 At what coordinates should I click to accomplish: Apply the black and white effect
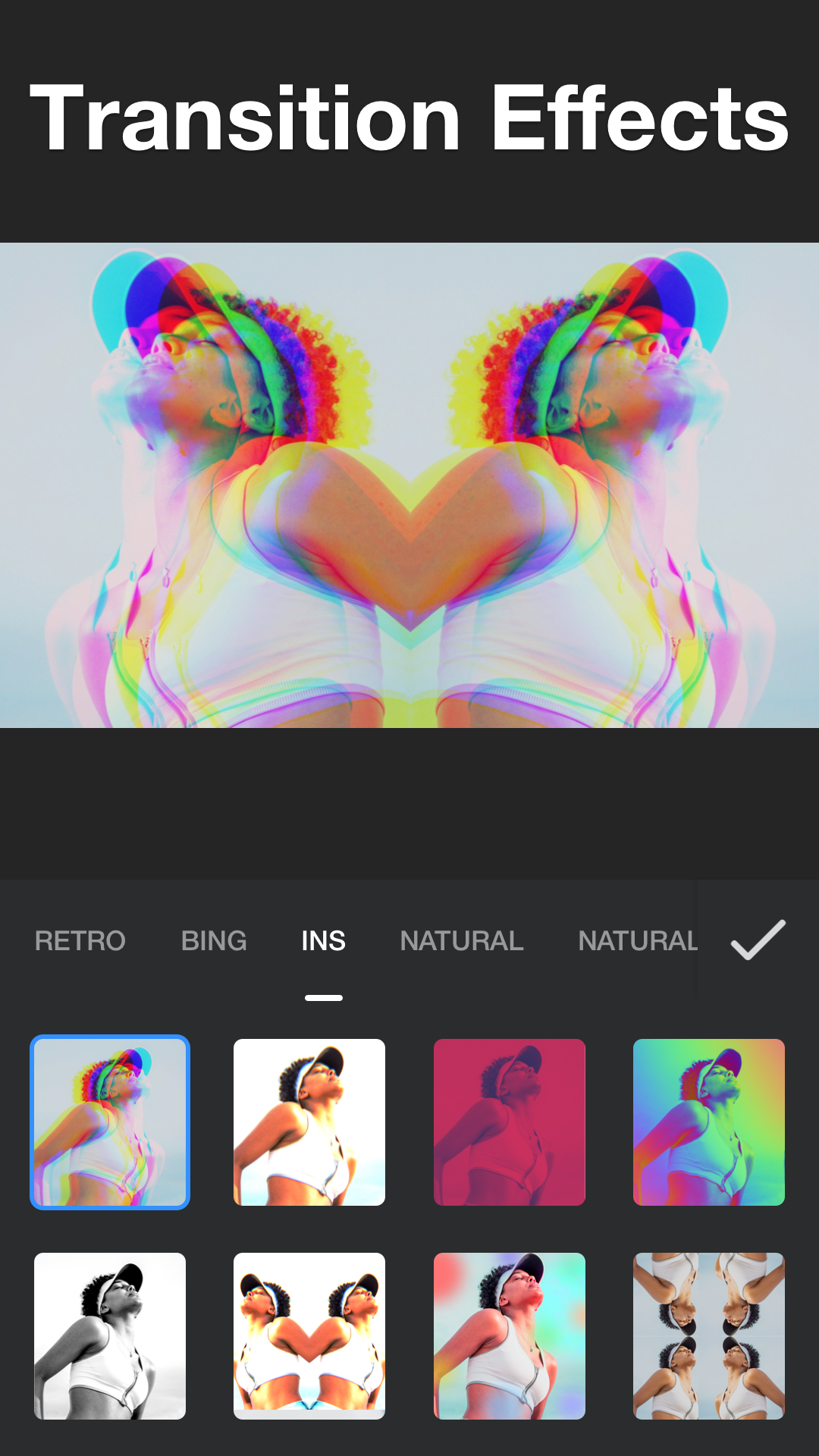click(x=110, y=1336)
